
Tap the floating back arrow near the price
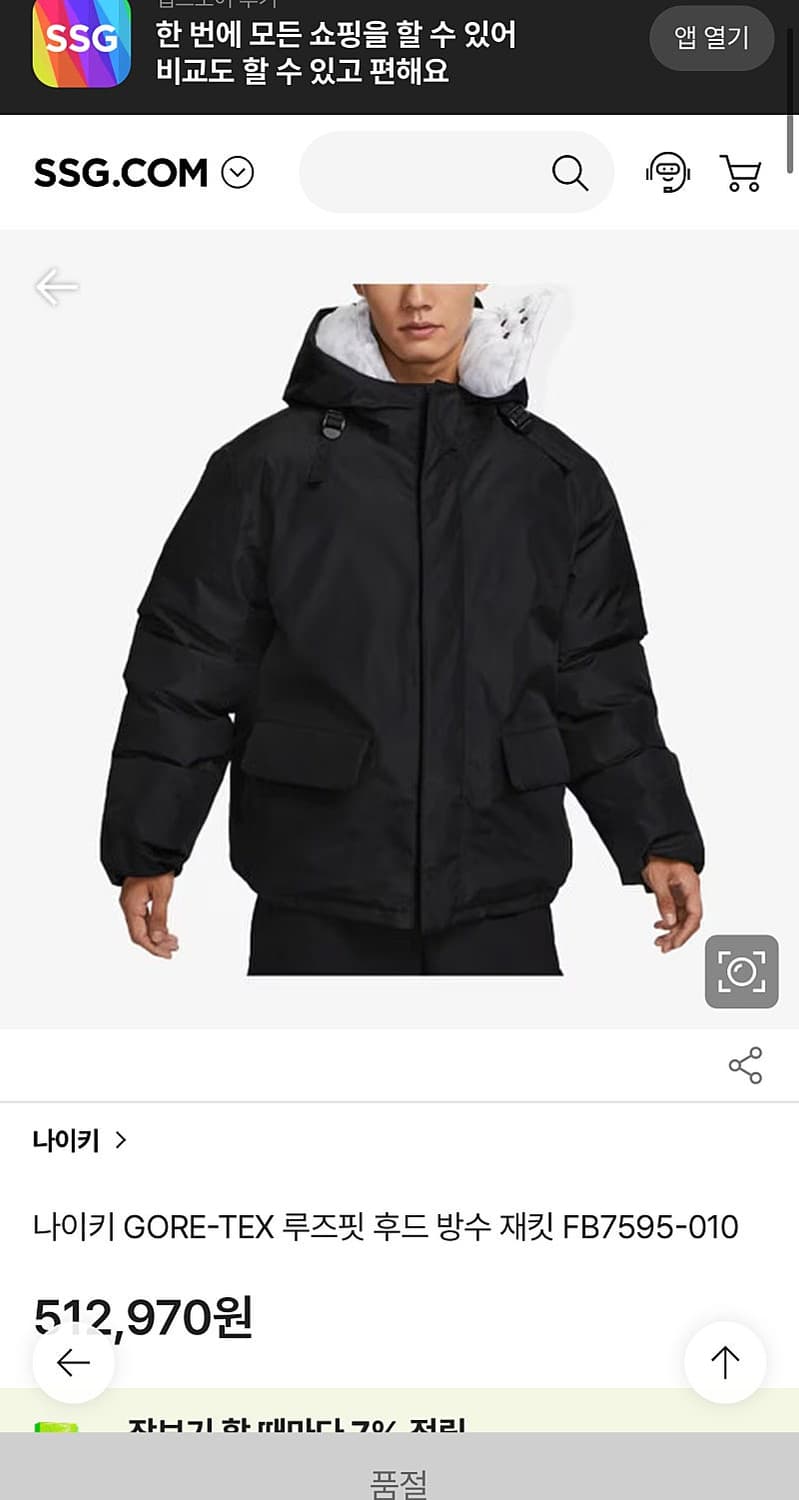tap(72, 1361)
